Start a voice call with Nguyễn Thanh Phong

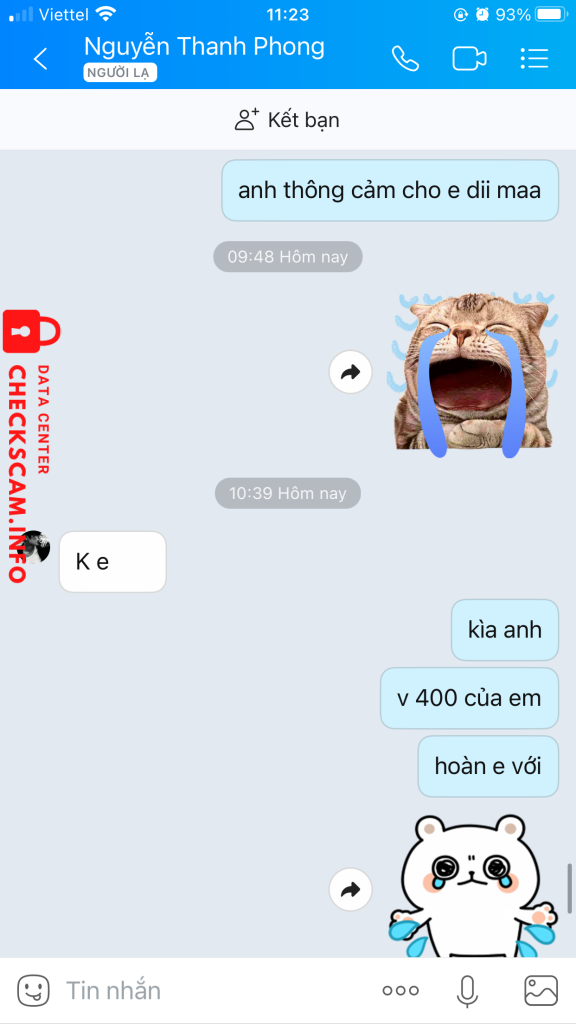pyautogui.click(x=405, y=59)
